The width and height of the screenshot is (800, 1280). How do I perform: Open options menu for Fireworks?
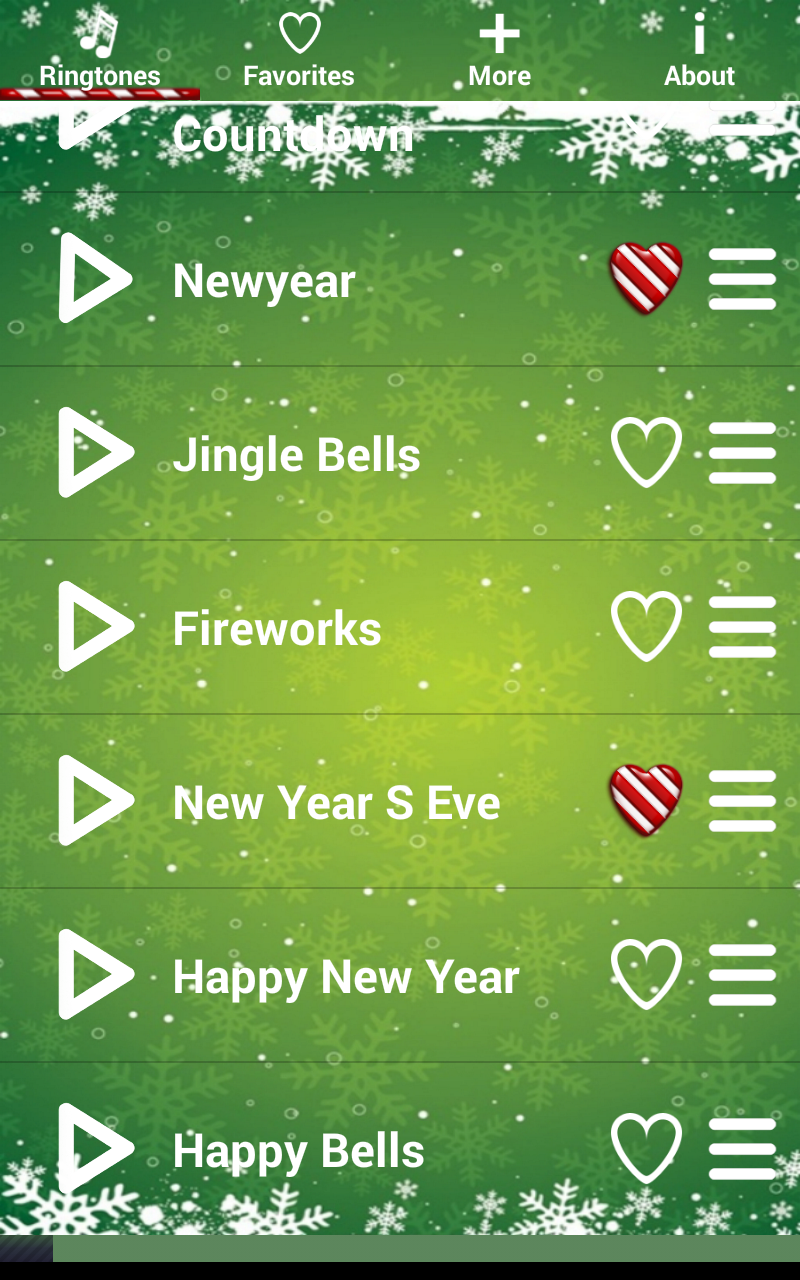pyautogui.click(x=742, y=626)
